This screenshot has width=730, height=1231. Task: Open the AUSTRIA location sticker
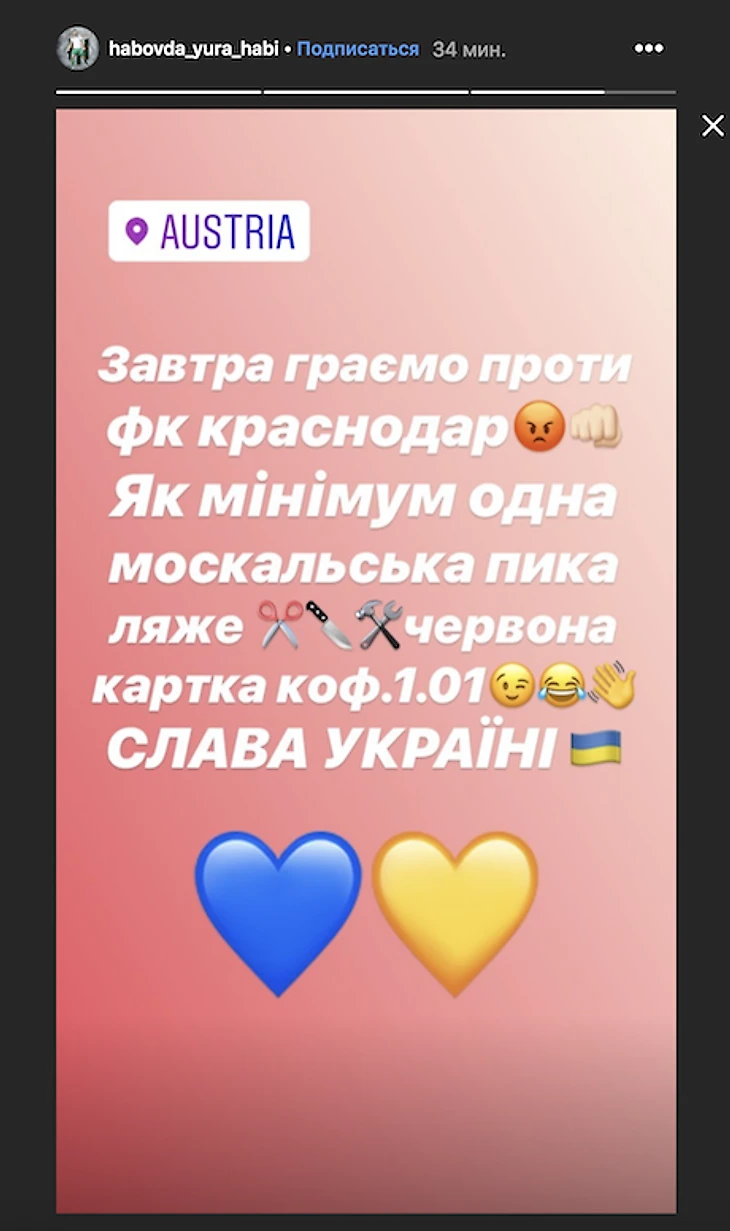point(209,231)
